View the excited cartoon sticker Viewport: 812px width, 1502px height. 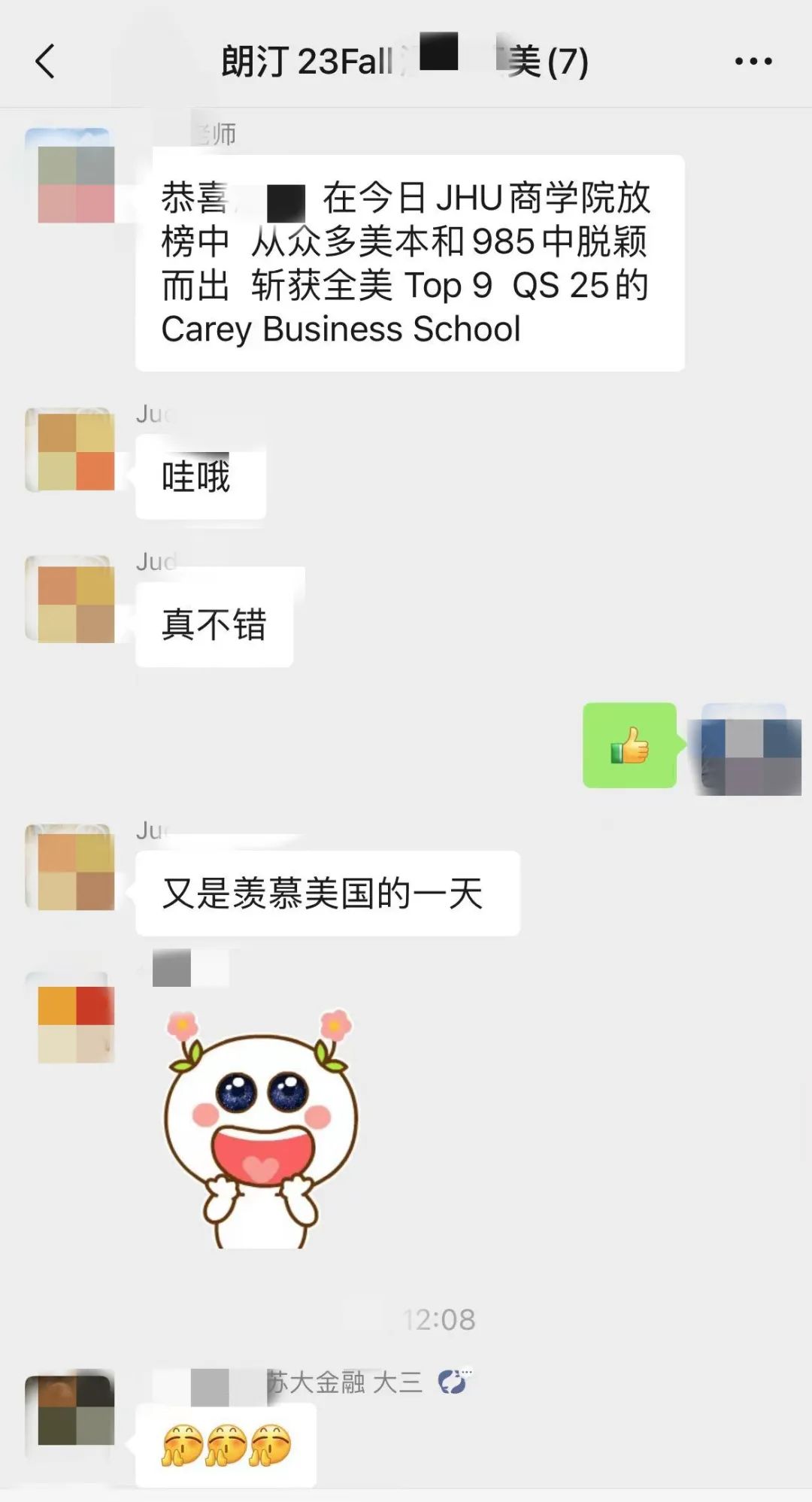[260, 1130]
